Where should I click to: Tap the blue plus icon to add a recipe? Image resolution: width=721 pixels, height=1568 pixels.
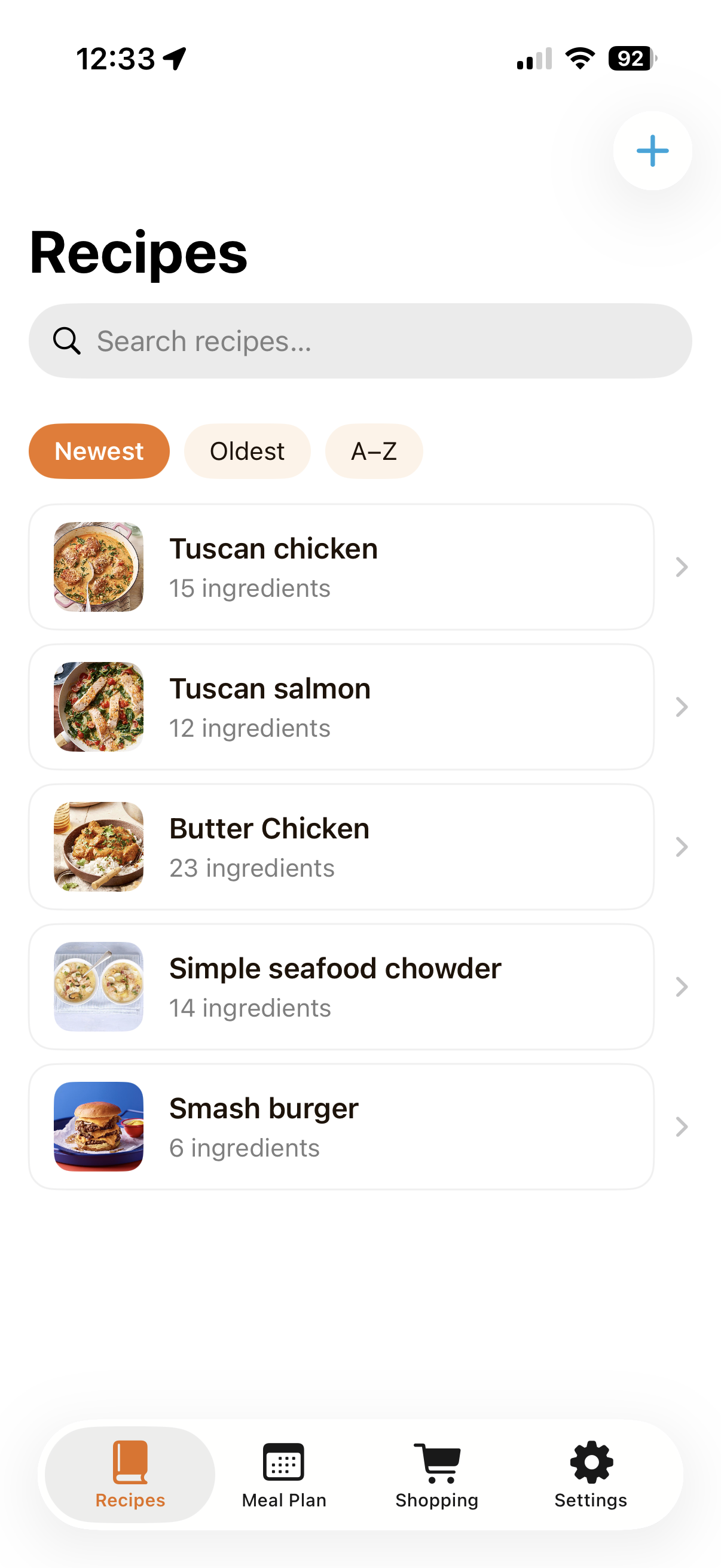(x=652, y=151)
